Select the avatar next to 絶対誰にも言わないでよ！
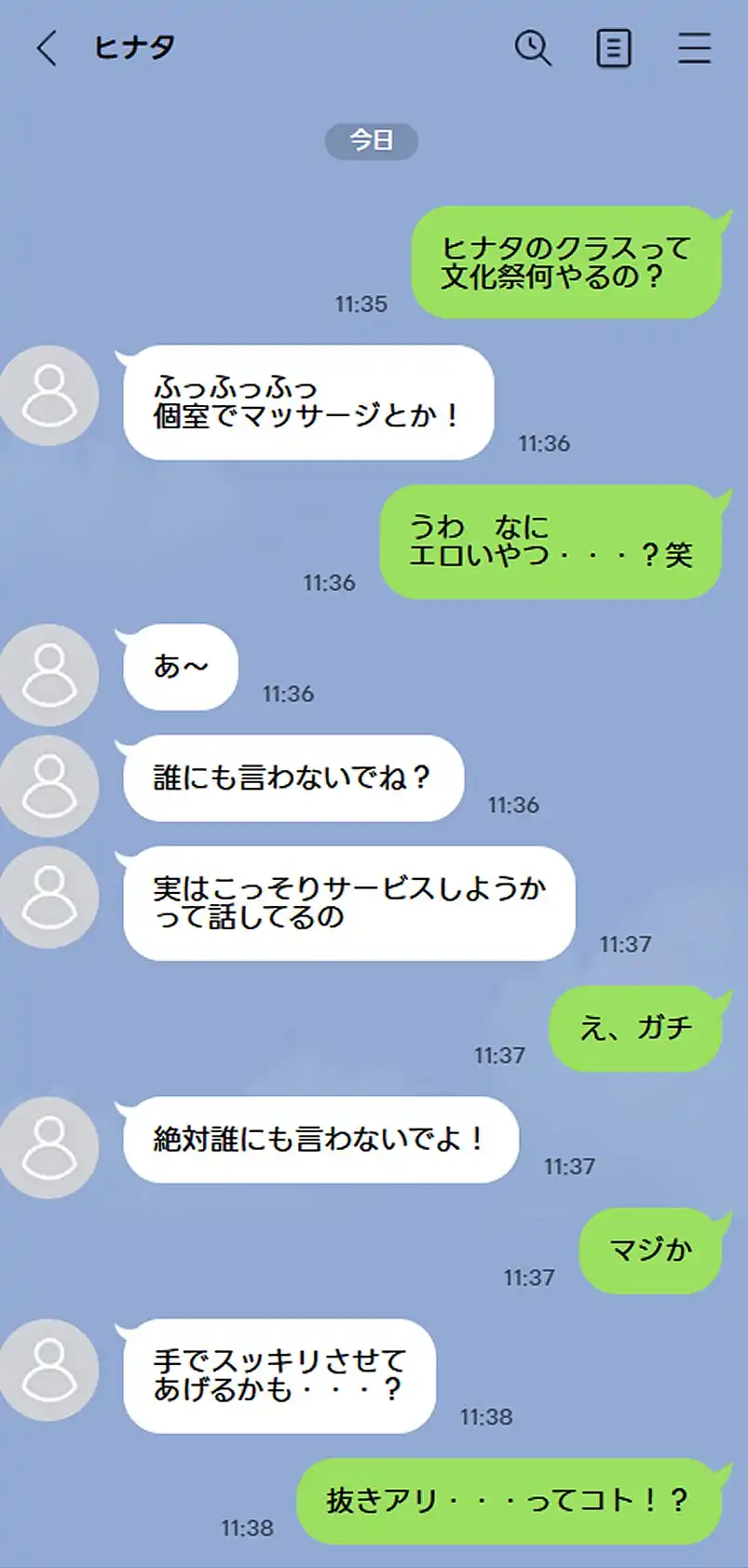The height and width of the screenshot is (1568, 748). [x=48, y=1144]
